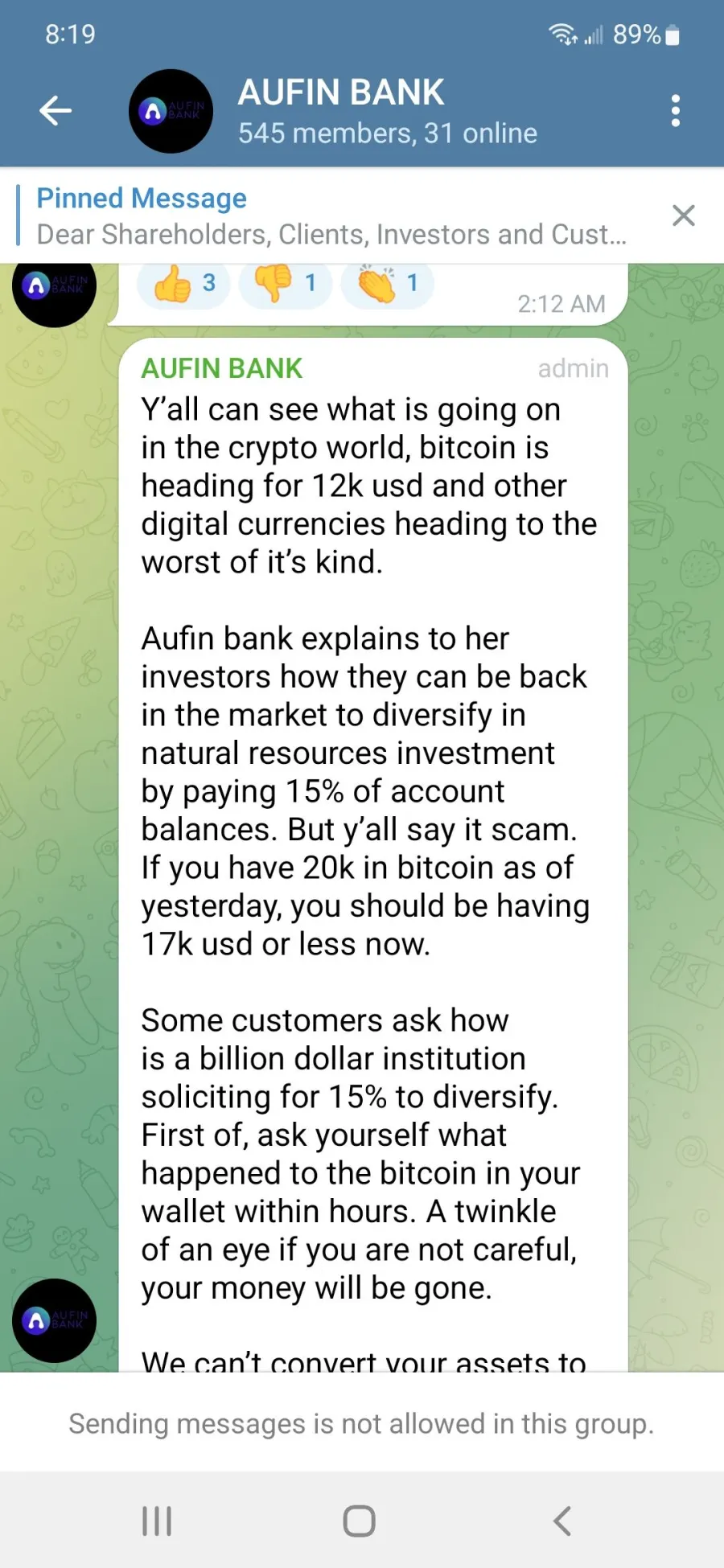
Task: Open the pinned message
Action: coord(331,215)
